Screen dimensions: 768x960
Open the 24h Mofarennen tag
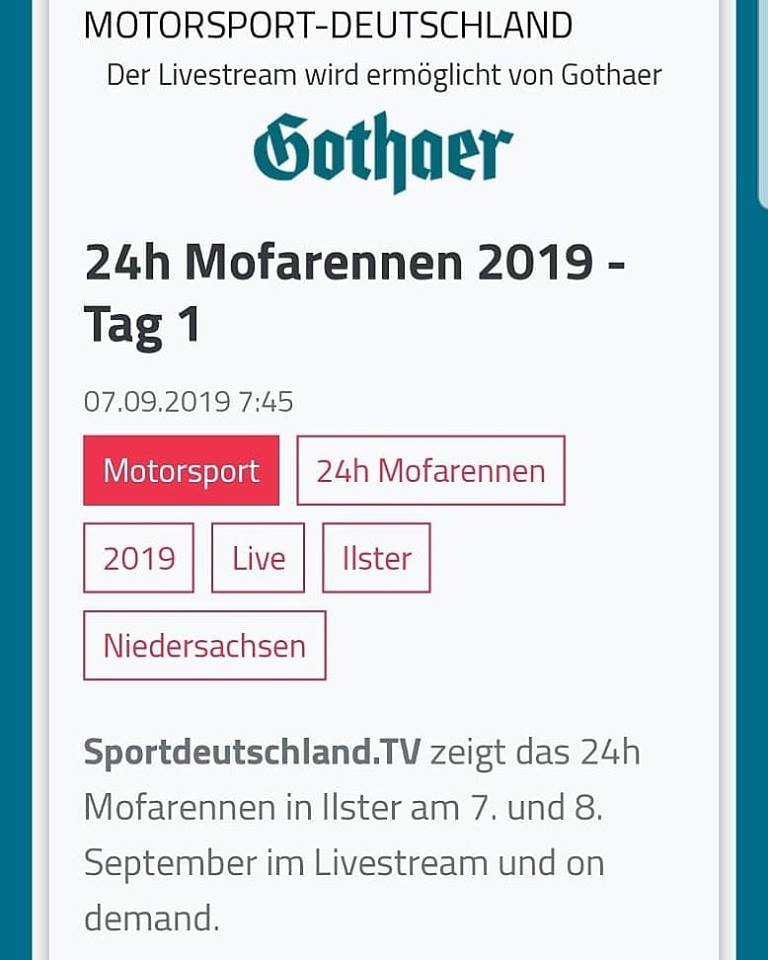(x=431, y=471)
